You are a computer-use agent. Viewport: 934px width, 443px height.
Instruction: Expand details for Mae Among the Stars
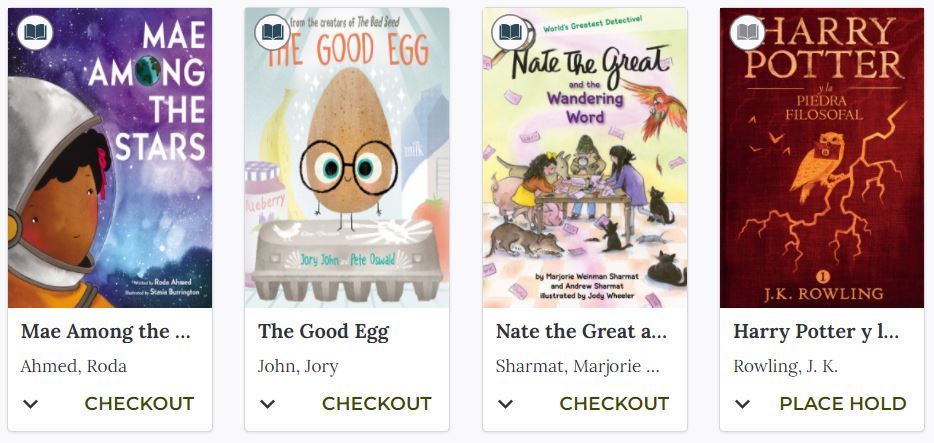[31, 404]
